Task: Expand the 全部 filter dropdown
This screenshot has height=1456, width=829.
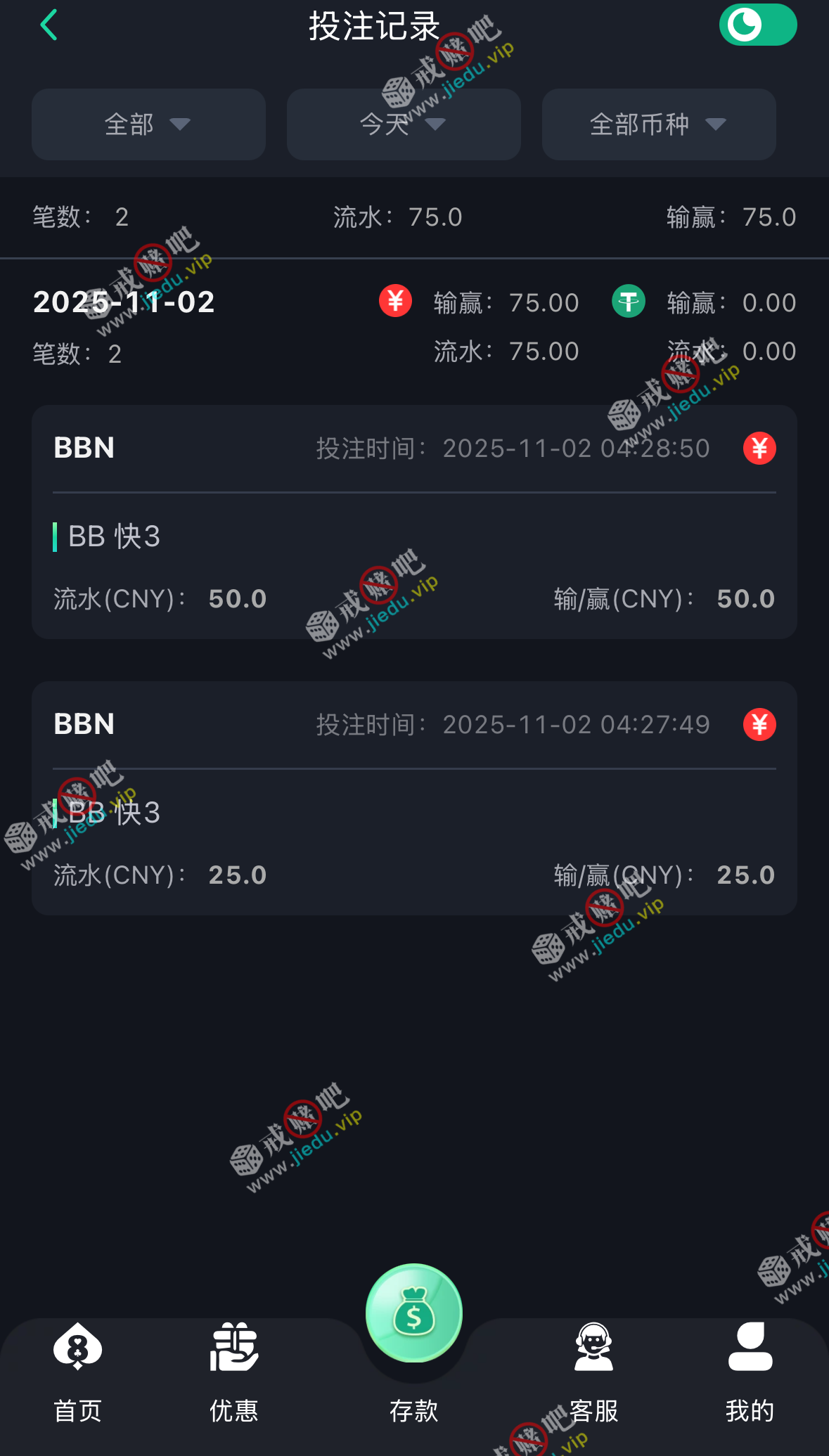Action: coord(148,124)
